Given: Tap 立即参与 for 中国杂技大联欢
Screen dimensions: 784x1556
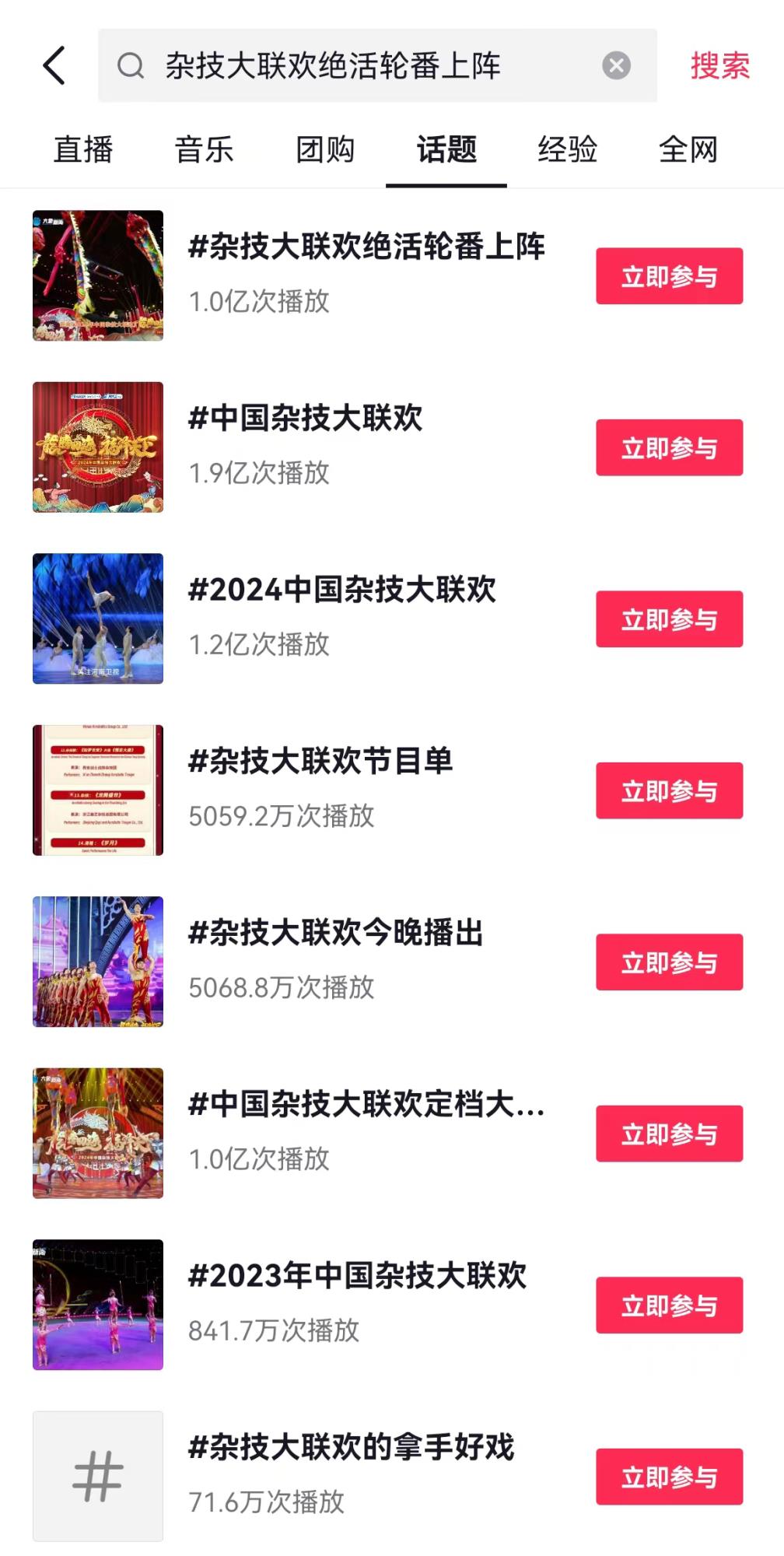Looking at the screenshot, I should (668, 447).
